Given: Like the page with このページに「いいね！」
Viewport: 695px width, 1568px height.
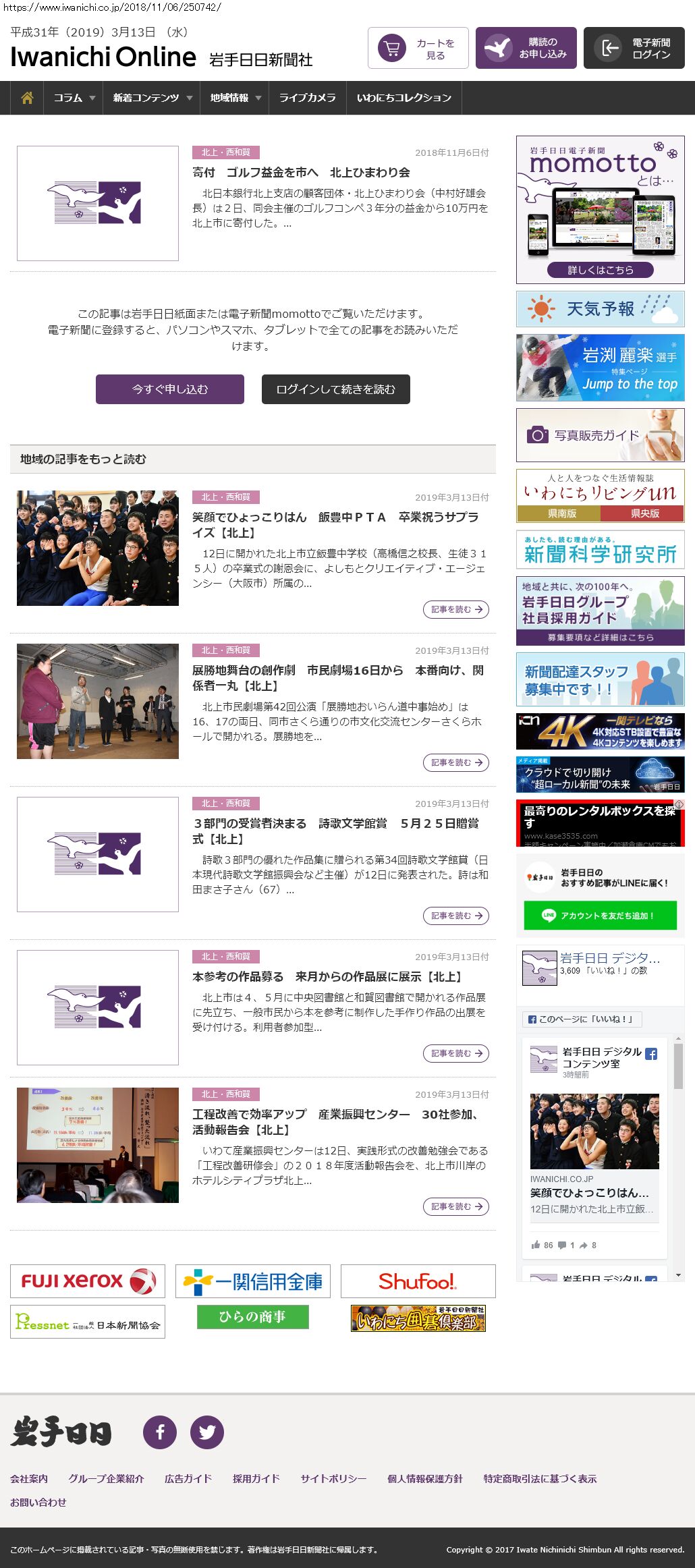Looking at the screenshot, I should point(582,1019).
